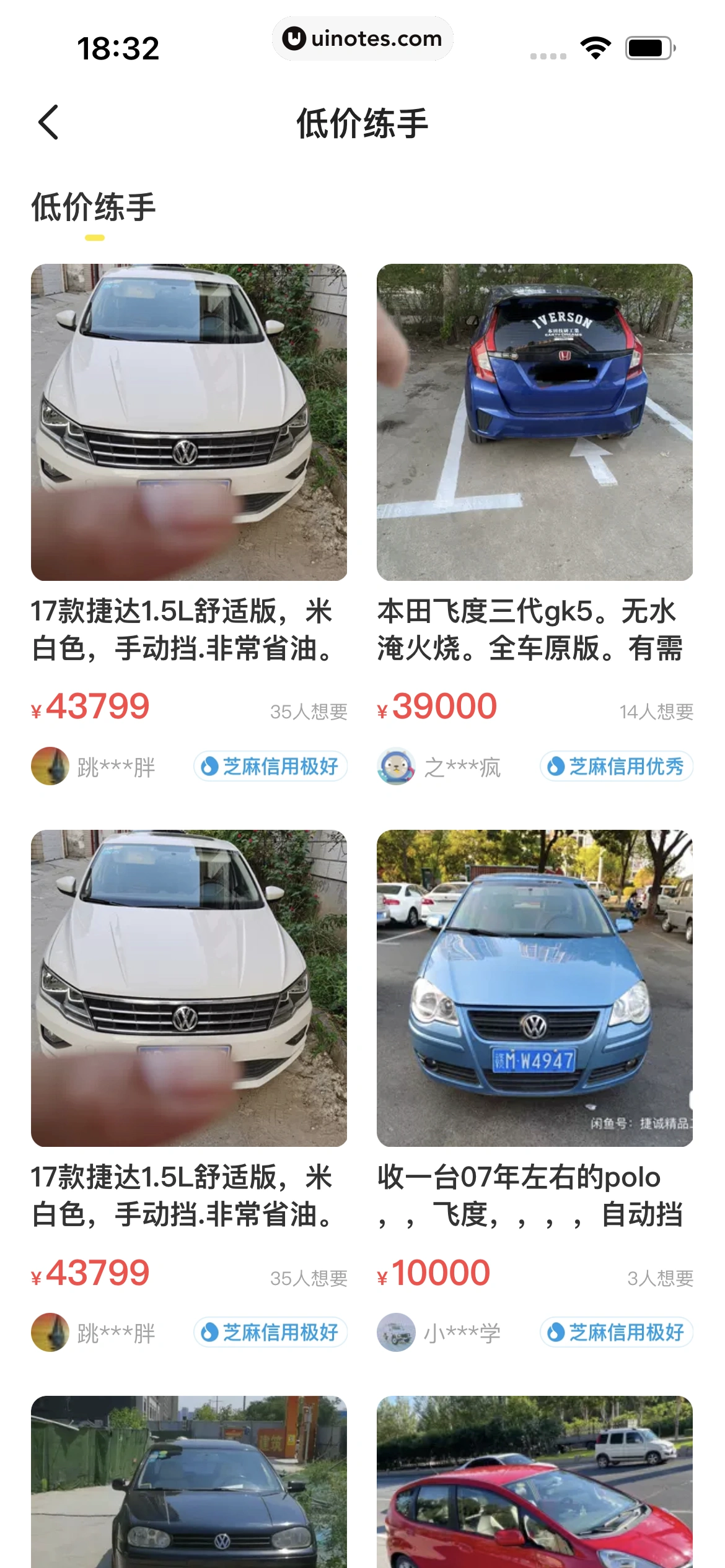This screenshot has height=1568, width=725.
Task: Open the first 17款捷达 listing by 跳***胖
Action: [188, 422]
